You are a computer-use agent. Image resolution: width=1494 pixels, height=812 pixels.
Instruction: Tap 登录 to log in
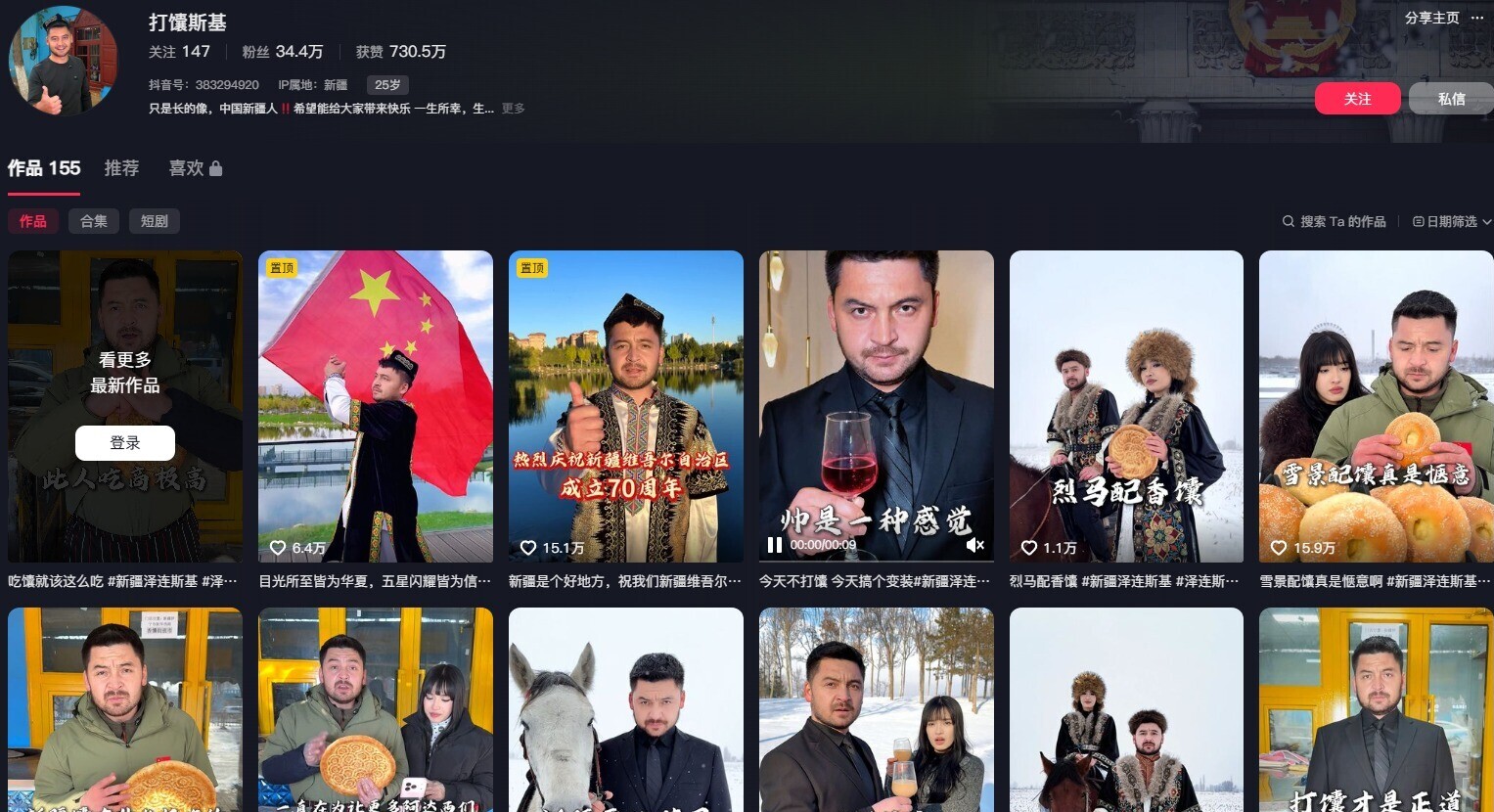click(125, 443)
